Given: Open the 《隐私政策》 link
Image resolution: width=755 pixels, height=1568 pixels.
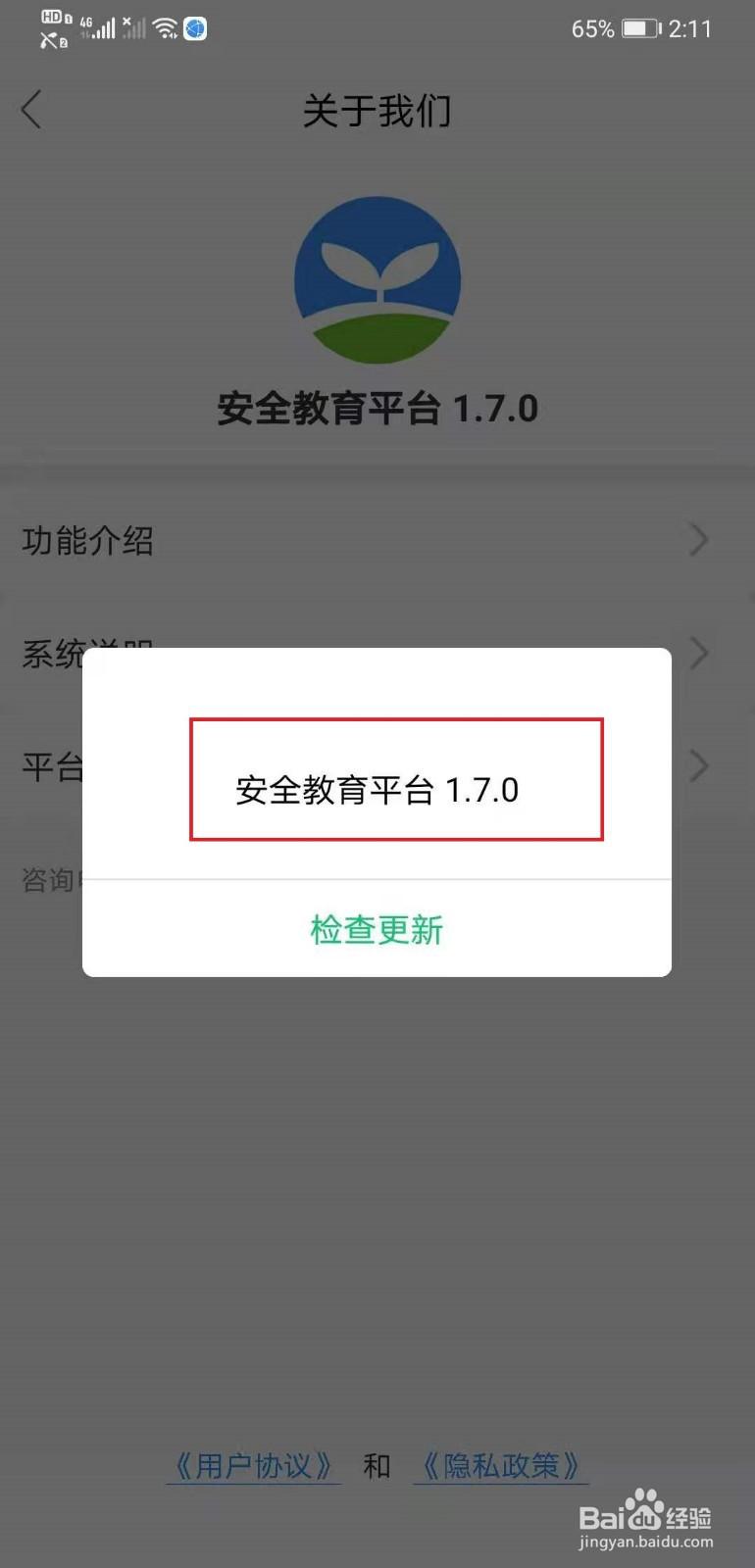Looking at the screenshot, I should coord(501,1466).
